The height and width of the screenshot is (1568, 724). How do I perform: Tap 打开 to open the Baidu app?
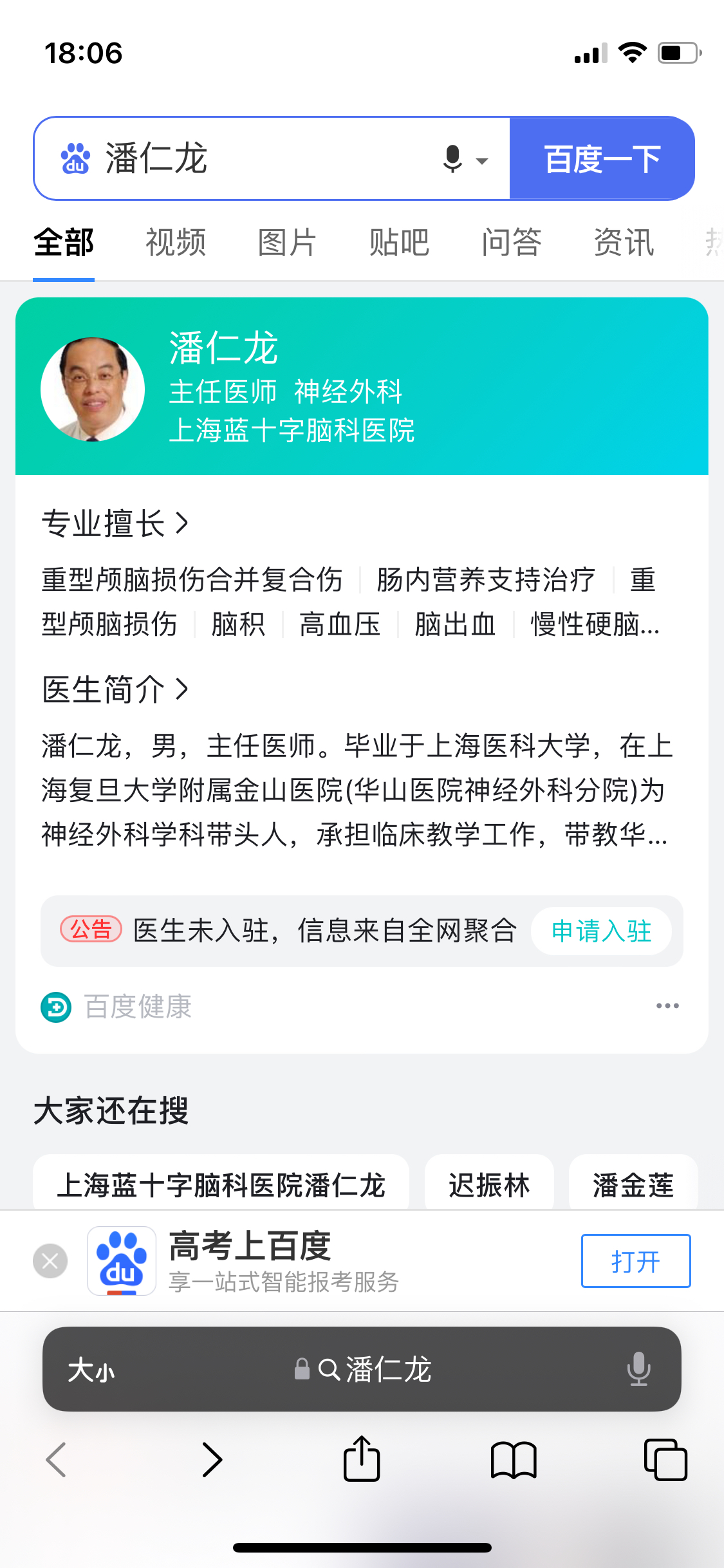(x=635, y=1261)
